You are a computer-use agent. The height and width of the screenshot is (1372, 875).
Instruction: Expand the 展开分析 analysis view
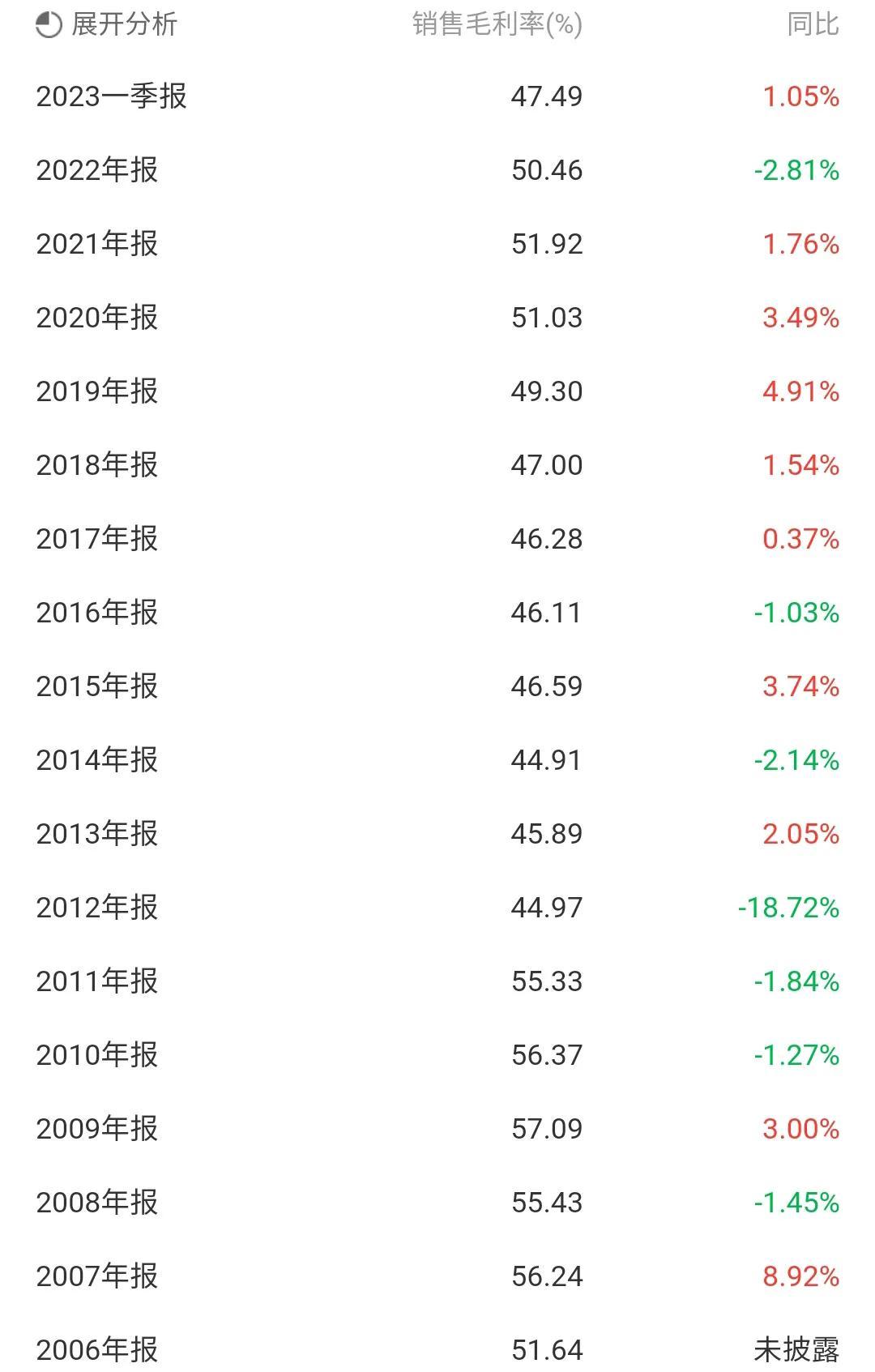107,24
